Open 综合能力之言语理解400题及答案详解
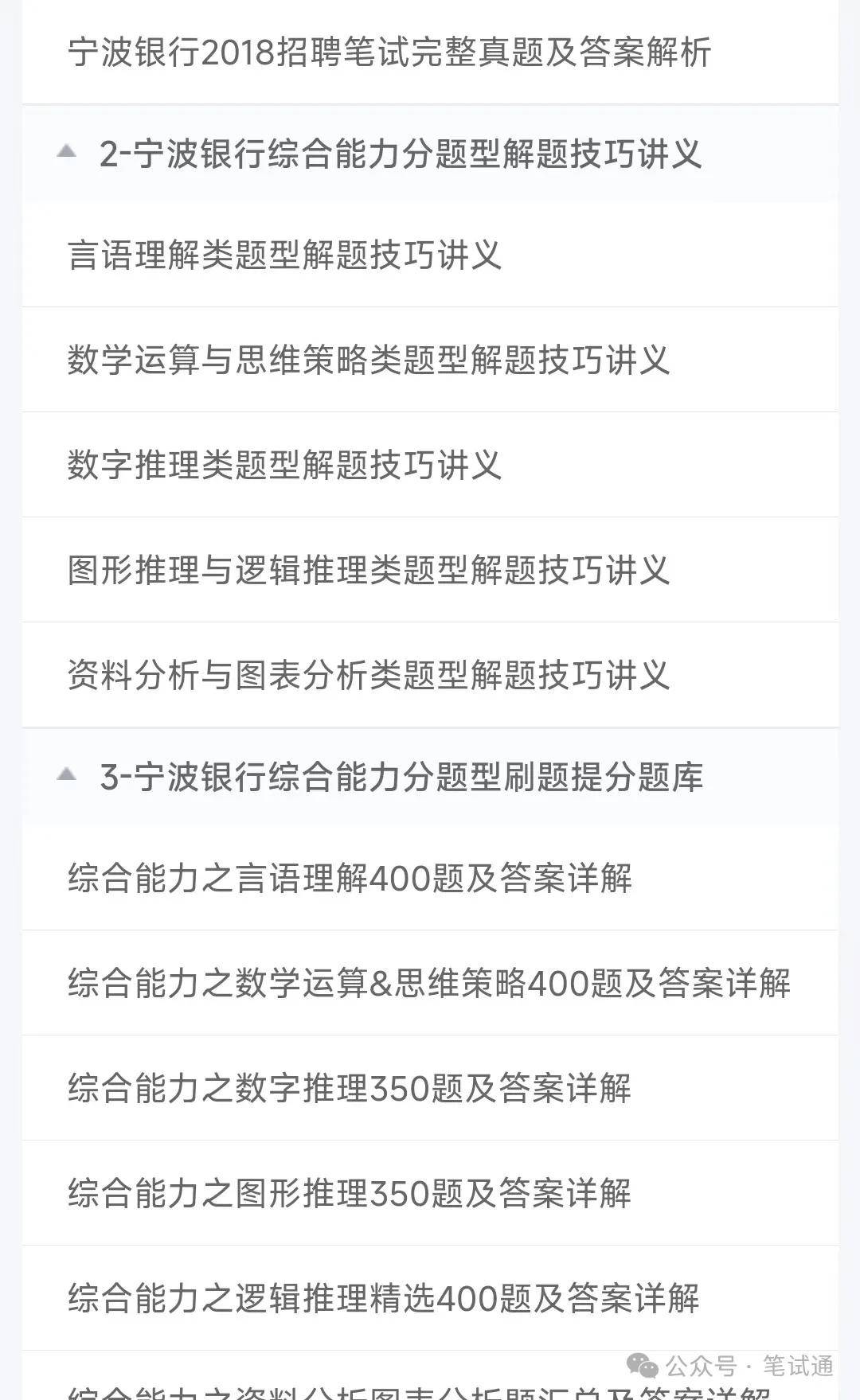This screenshot has width=860, height=1400. click(430, 878)
